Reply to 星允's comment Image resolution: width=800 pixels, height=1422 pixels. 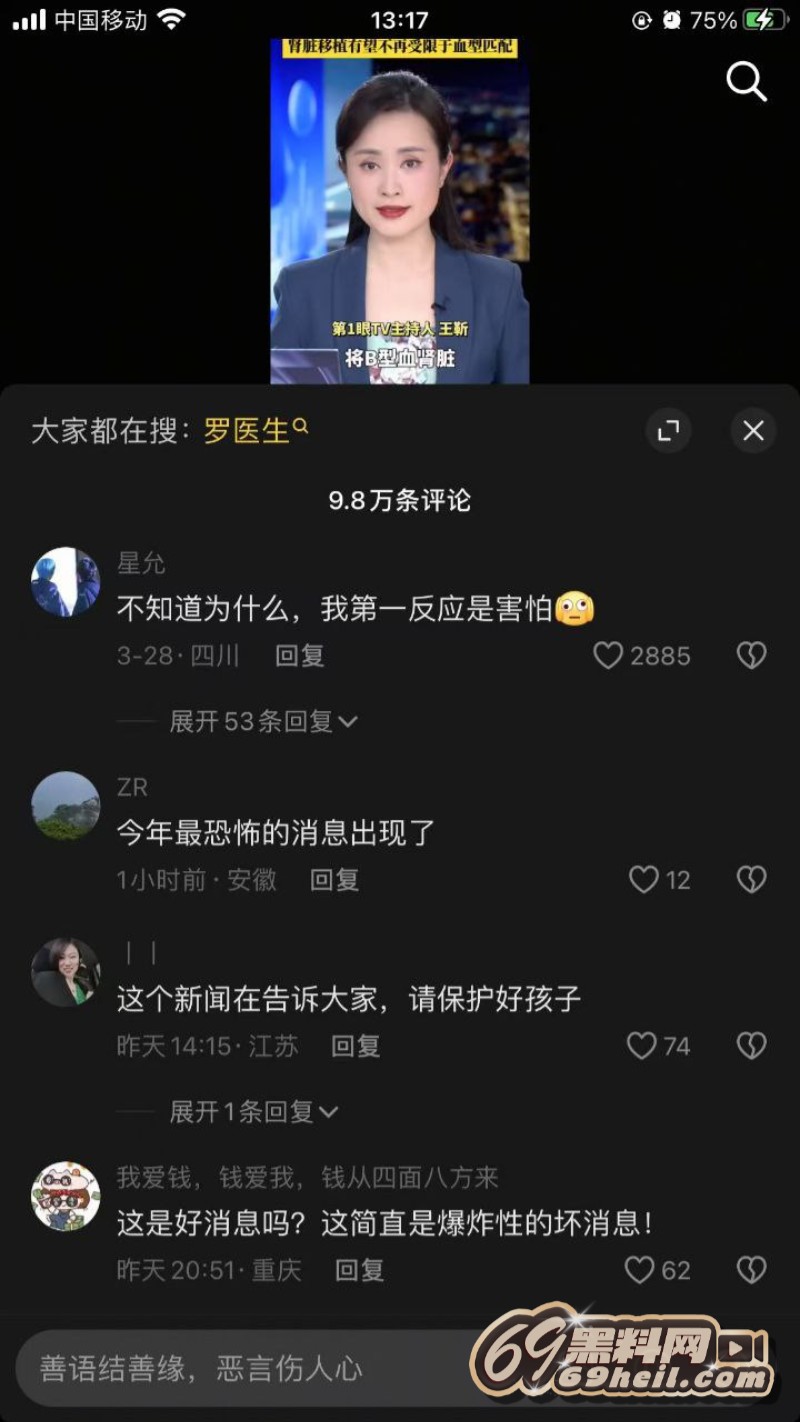pyautogui.click(x=300, y=656)
